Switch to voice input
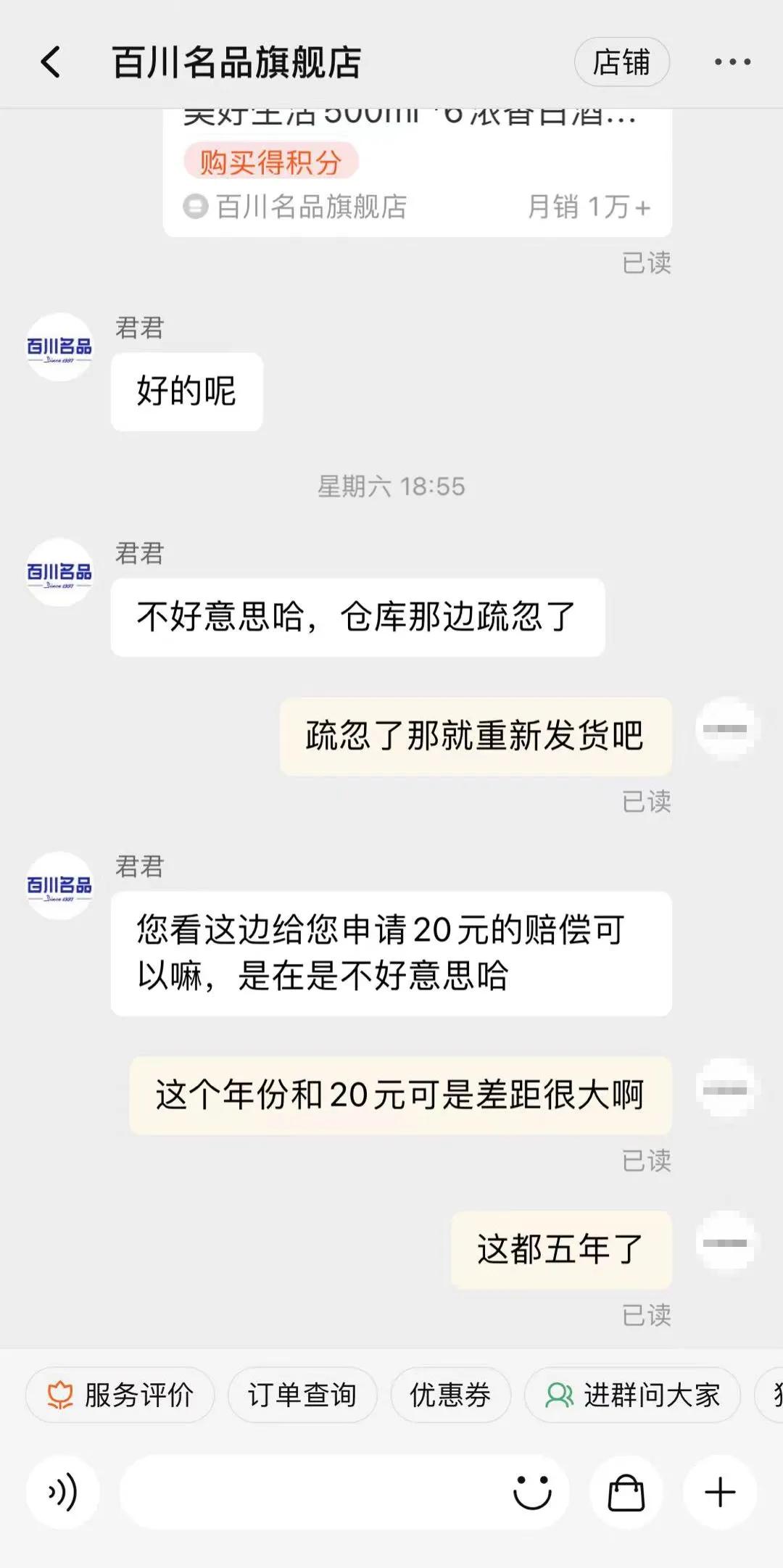Screen dimensions: 783x1568 click(x=63, y=1493)
